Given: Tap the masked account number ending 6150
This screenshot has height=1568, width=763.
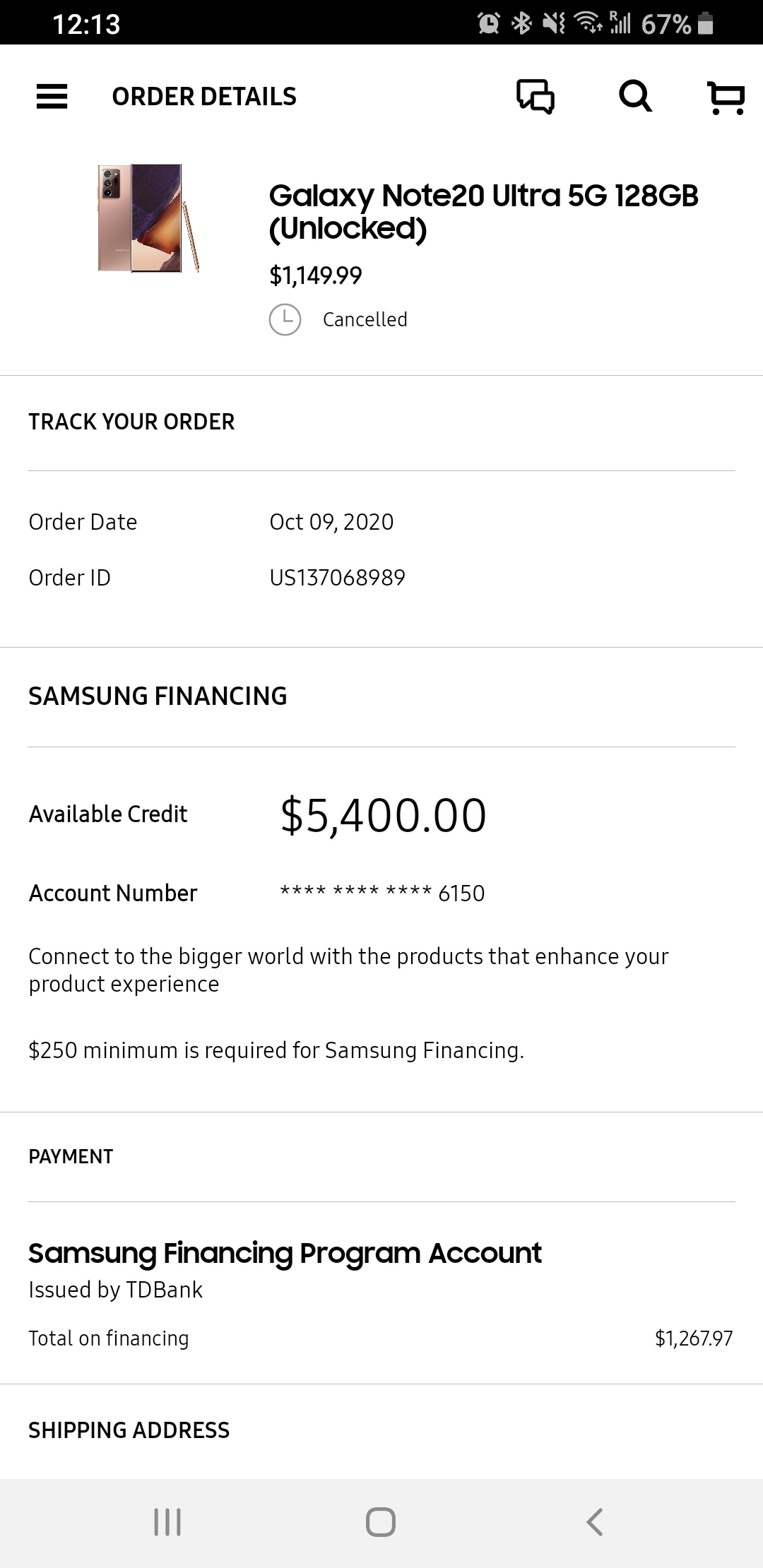Looking at the screenshot, I should tap(381, 893).
